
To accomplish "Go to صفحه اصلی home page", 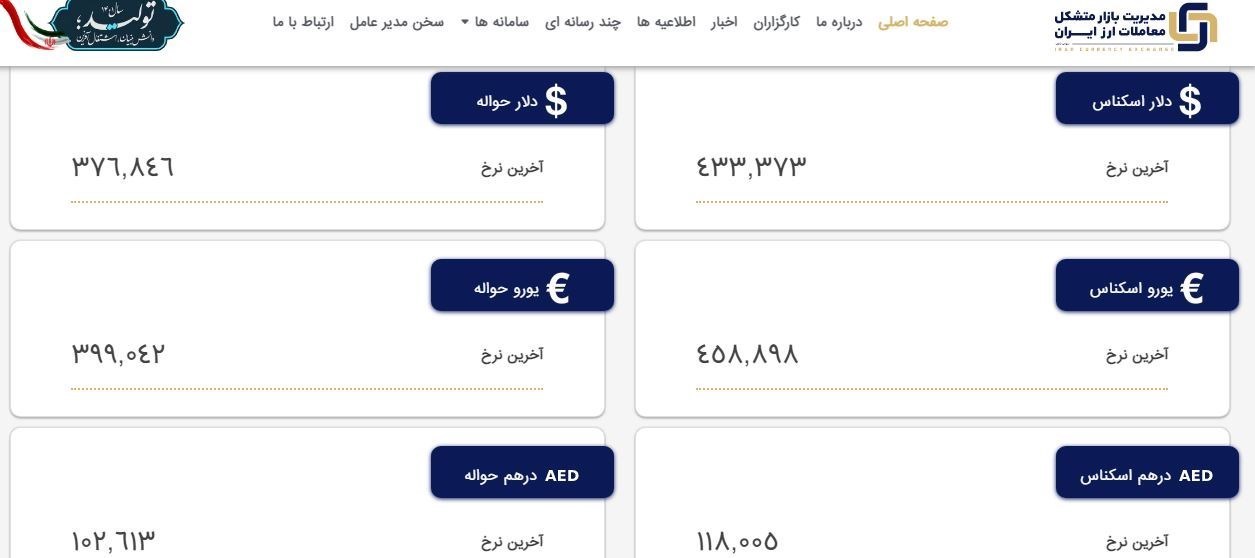I will [913, 22].
